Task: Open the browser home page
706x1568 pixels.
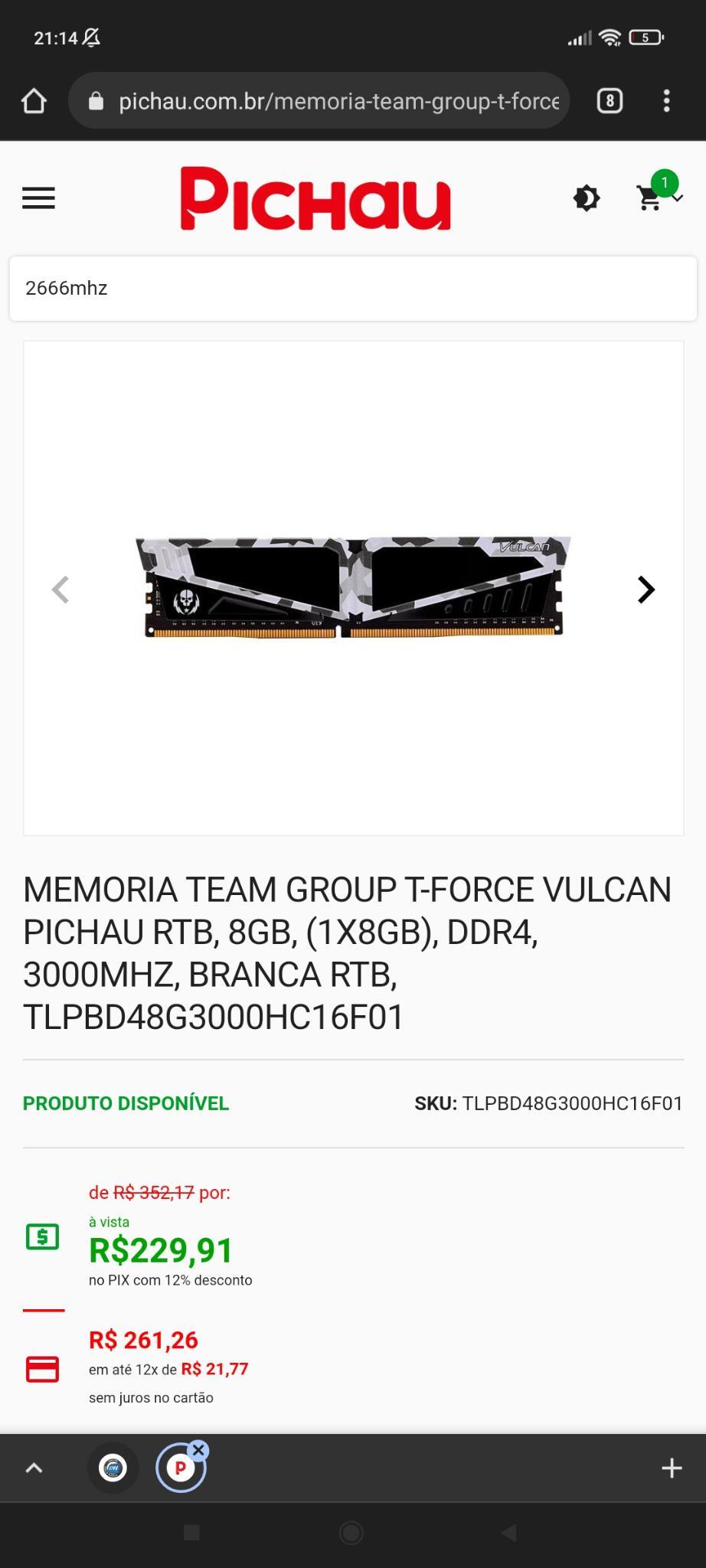Action: [34, 101]
